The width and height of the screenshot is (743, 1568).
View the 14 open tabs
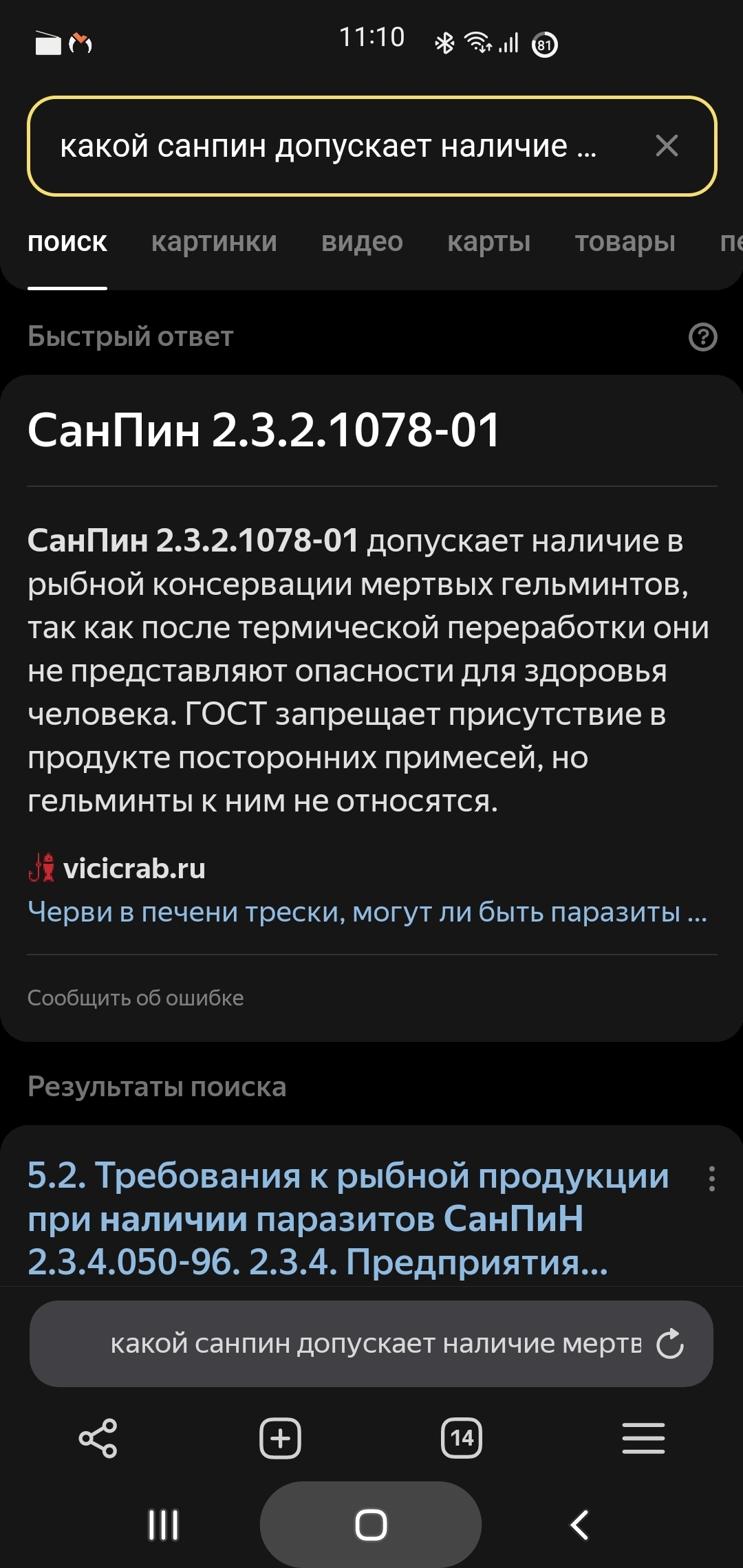click(462, 1438)
